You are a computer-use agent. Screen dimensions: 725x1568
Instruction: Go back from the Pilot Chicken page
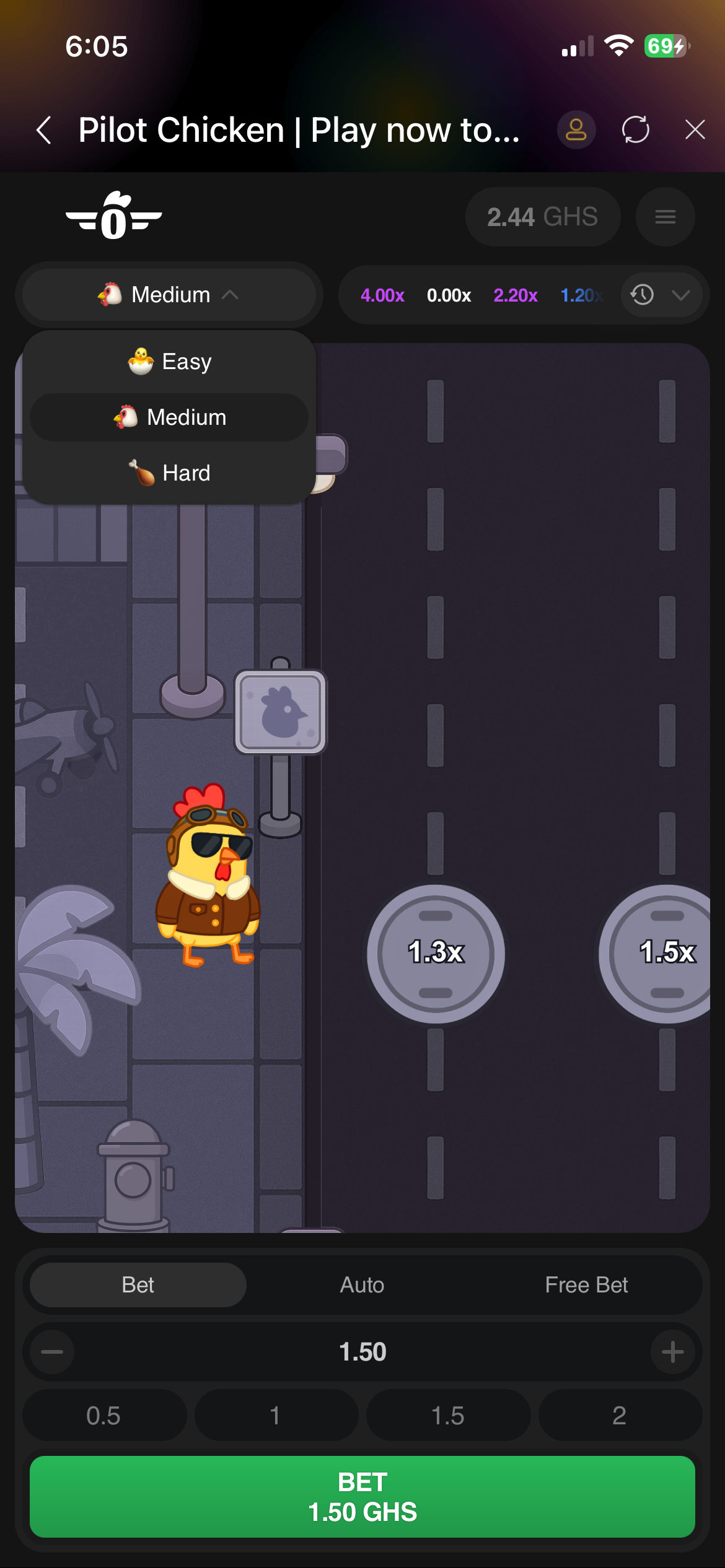44,130
